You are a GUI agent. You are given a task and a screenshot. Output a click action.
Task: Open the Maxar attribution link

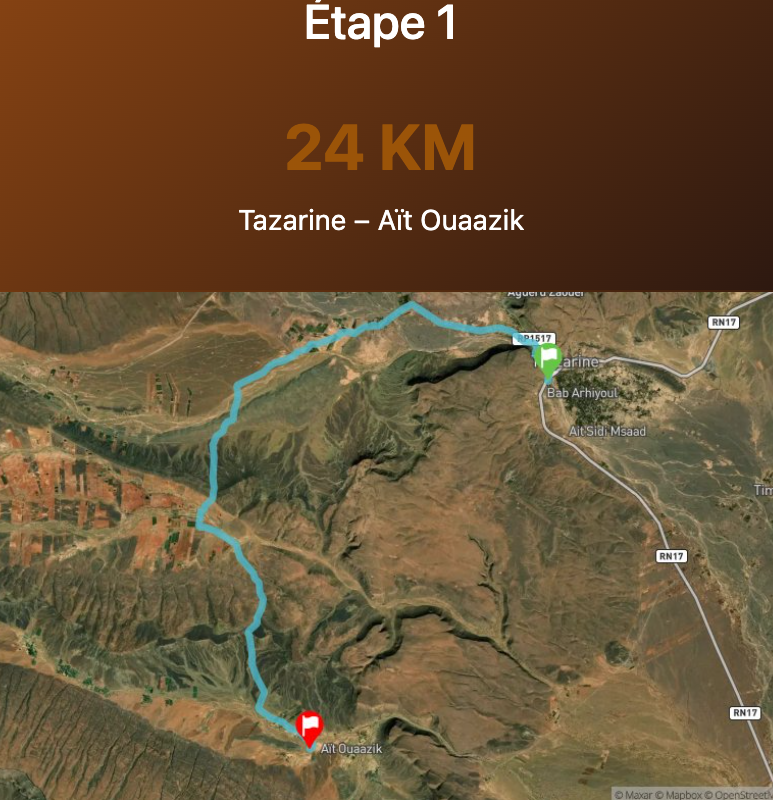tap(632, 794)
